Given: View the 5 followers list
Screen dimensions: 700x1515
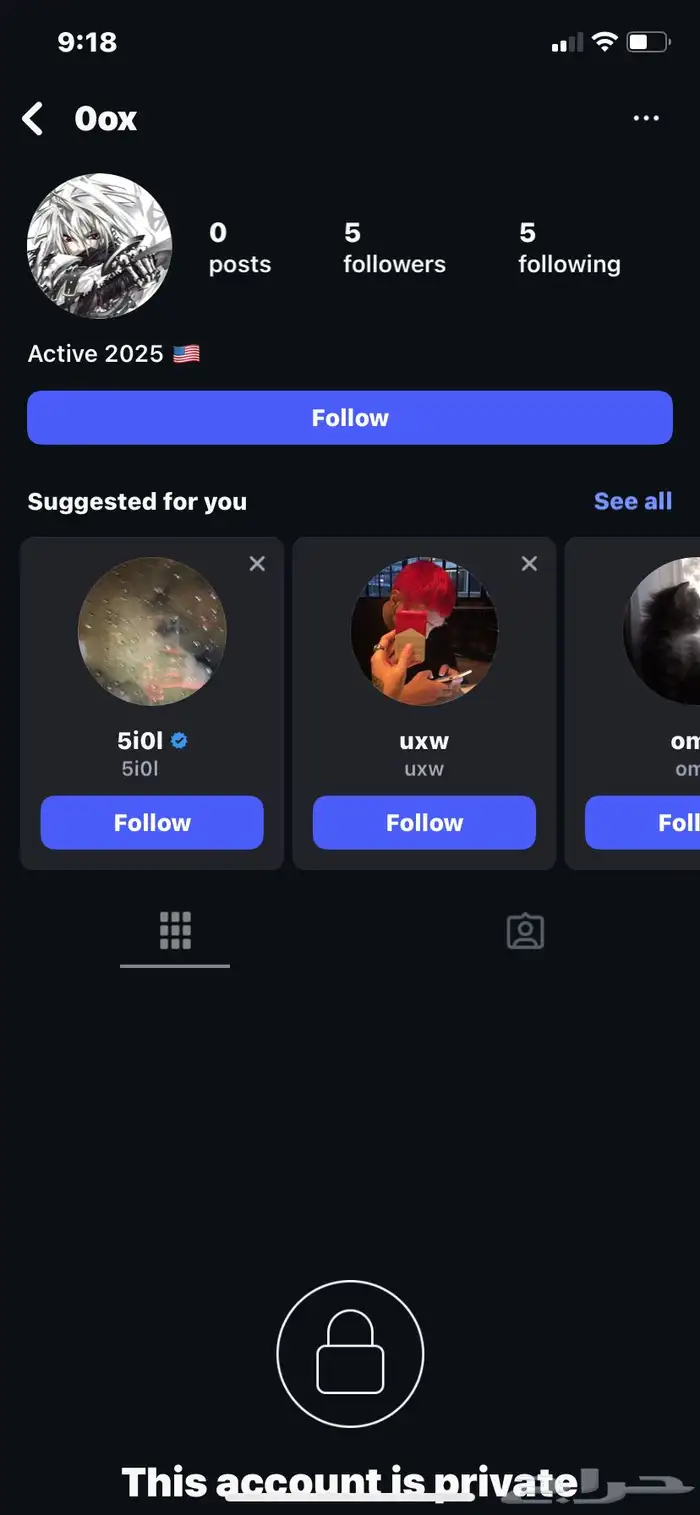Looking at the screenshot, I should pyautogui.click(x=394, y=248).
